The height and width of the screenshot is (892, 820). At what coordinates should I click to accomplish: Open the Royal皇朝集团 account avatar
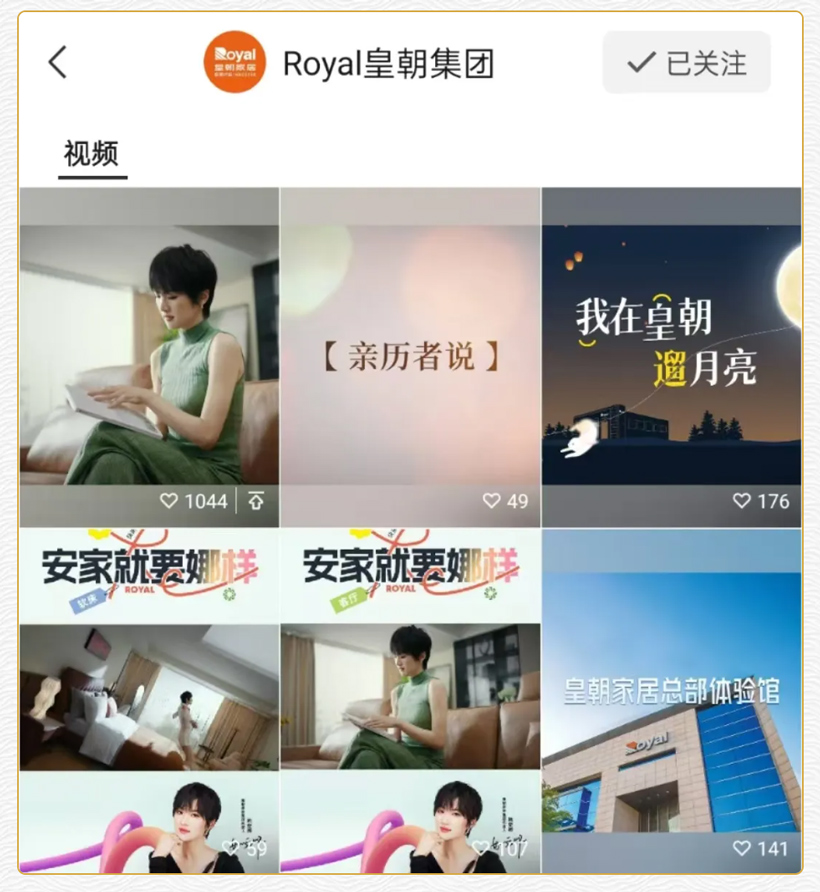(234, 63)
